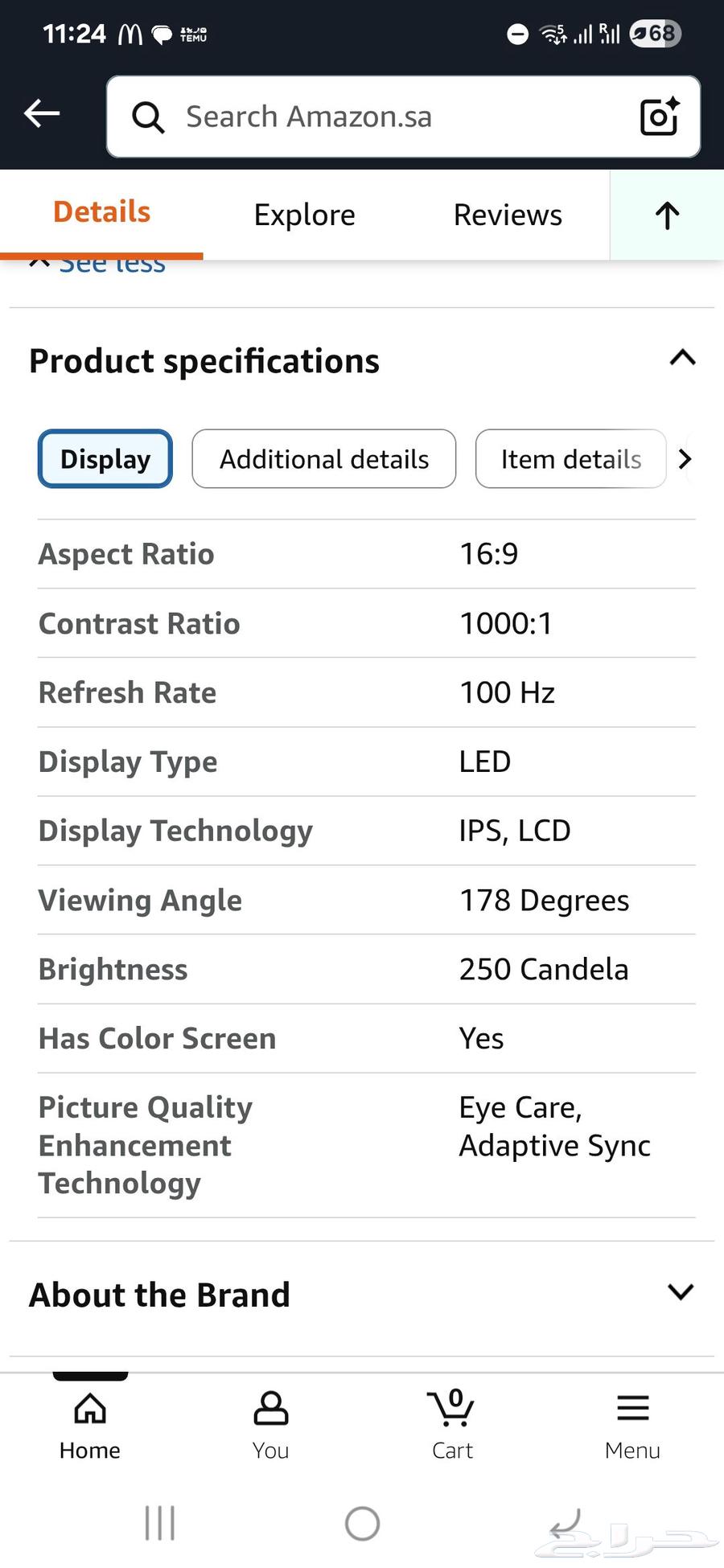The image size is (724, 1568).
Task: Open the Amazon camera visual search
Action: 659,117
